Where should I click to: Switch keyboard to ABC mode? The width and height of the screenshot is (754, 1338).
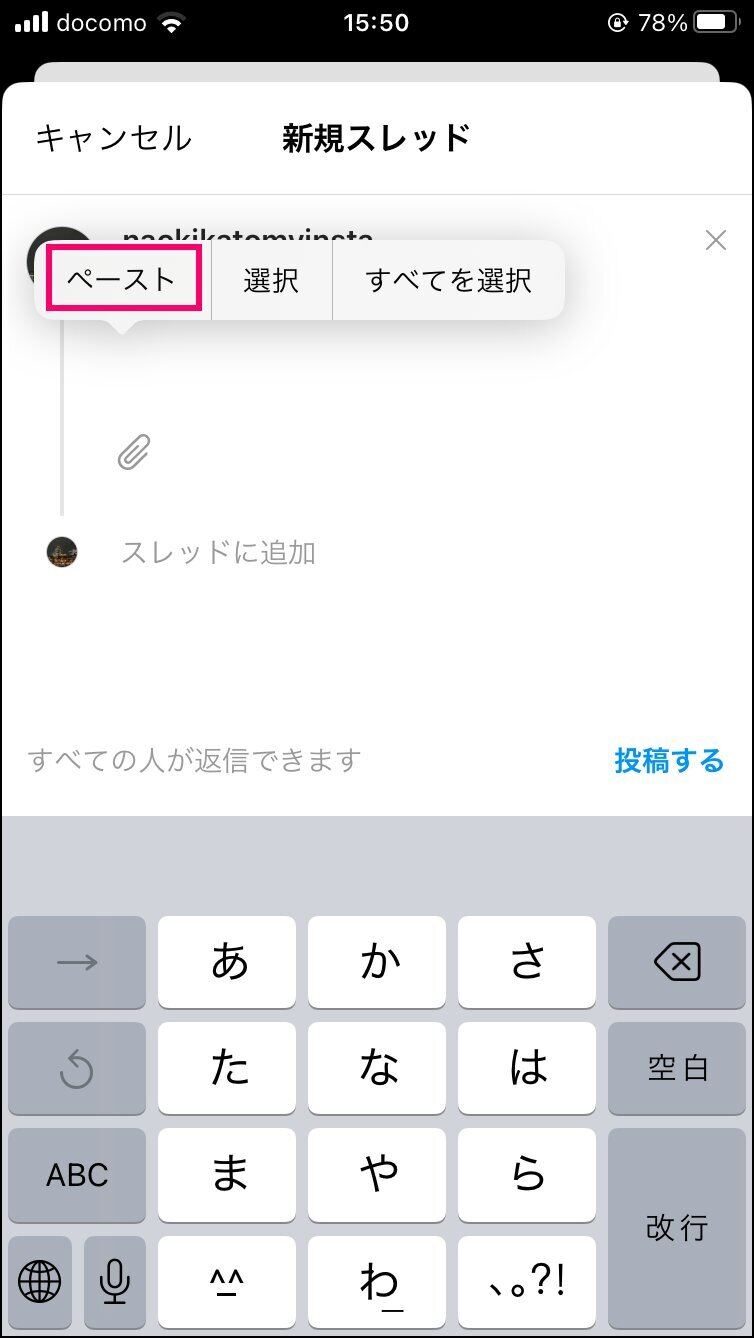77,1175
